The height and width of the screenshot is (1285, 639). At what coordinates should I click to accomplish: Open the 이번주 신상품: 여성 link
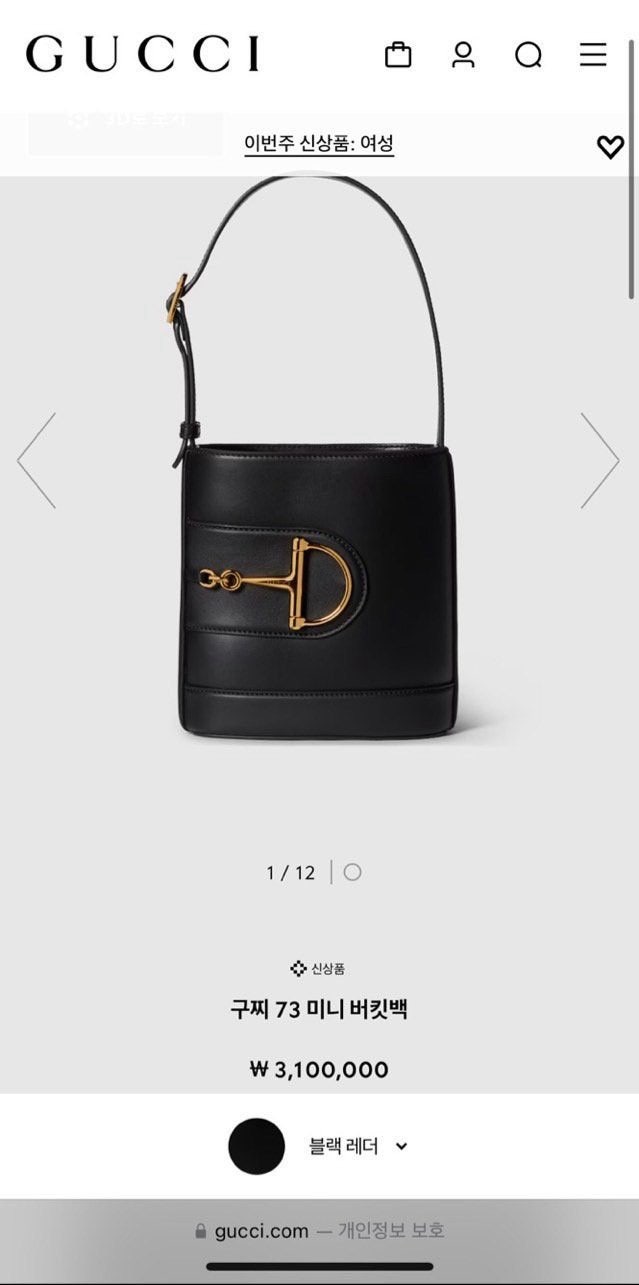point(319,143)
